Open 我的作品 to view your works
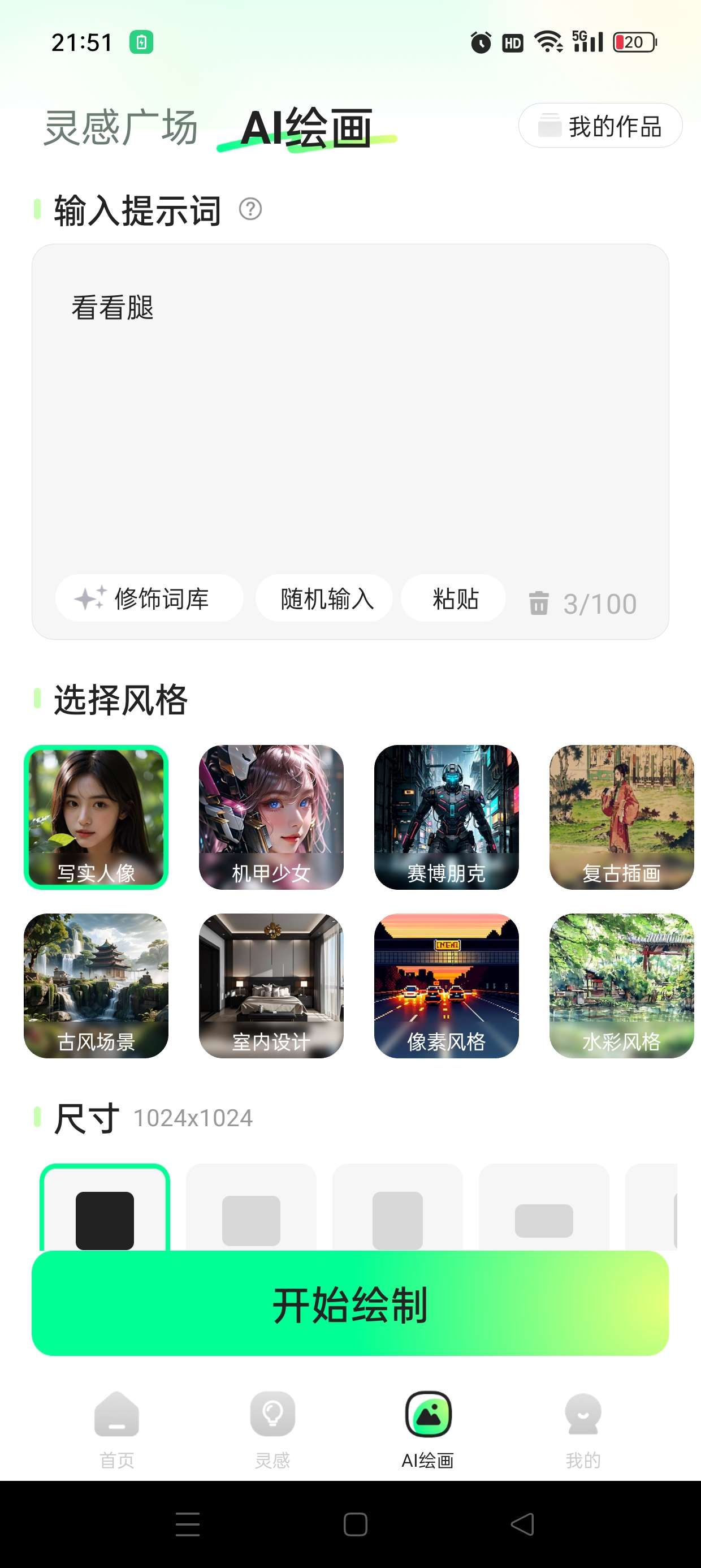701x1568 pixels. click(x=599, y=126)
